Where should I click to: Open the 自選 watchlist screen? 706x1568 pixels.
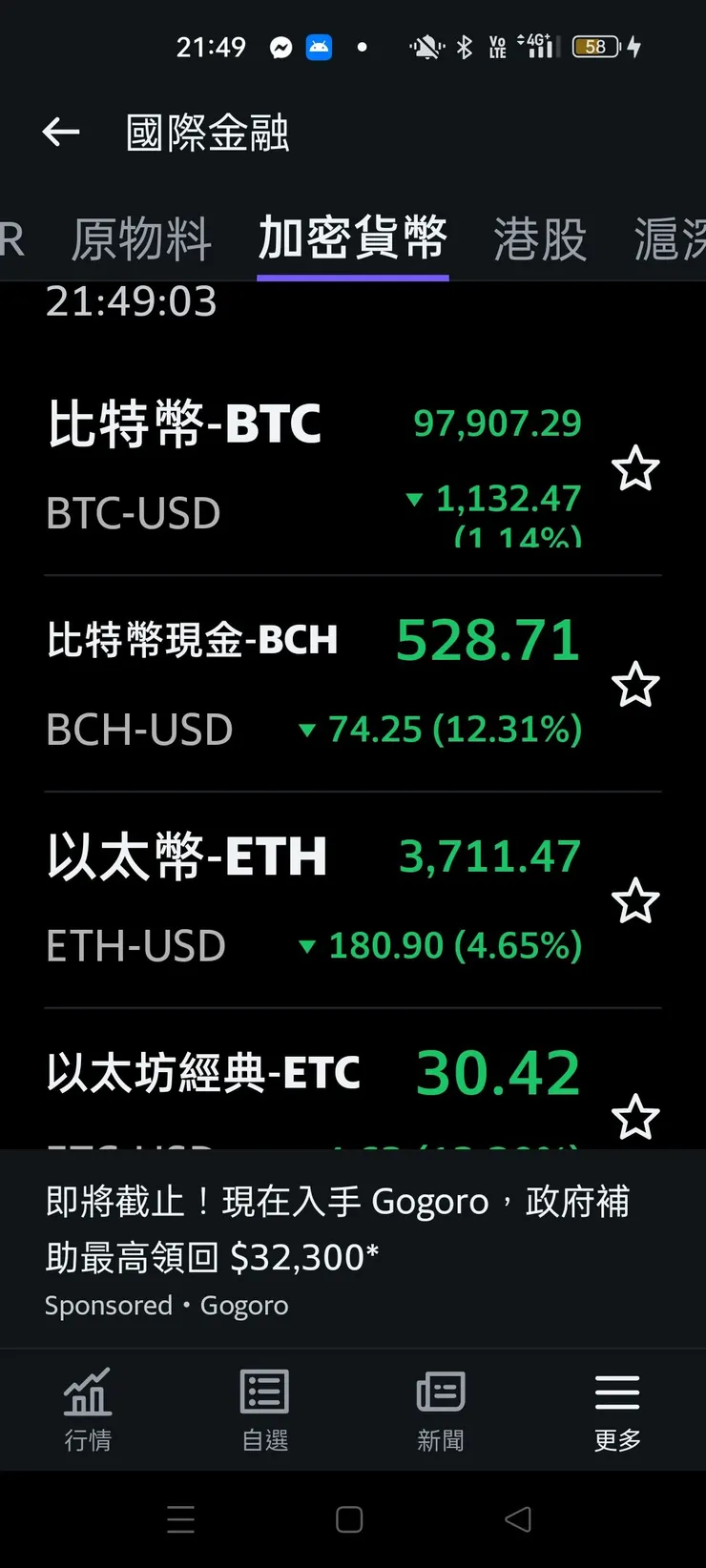point(263,1409)
